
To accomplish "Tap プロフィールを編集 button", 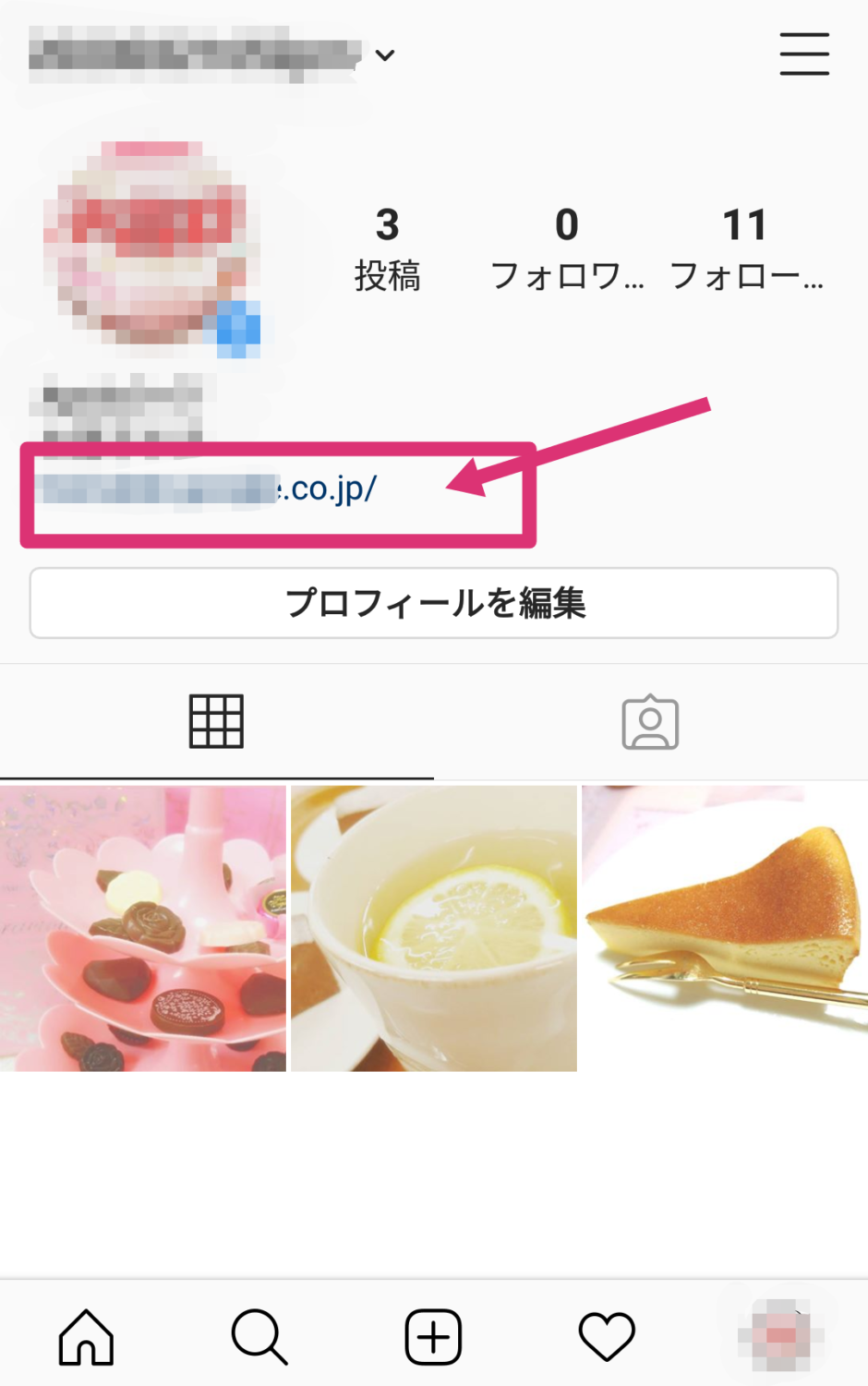I will pyautogui.click(x=434, y=603).
